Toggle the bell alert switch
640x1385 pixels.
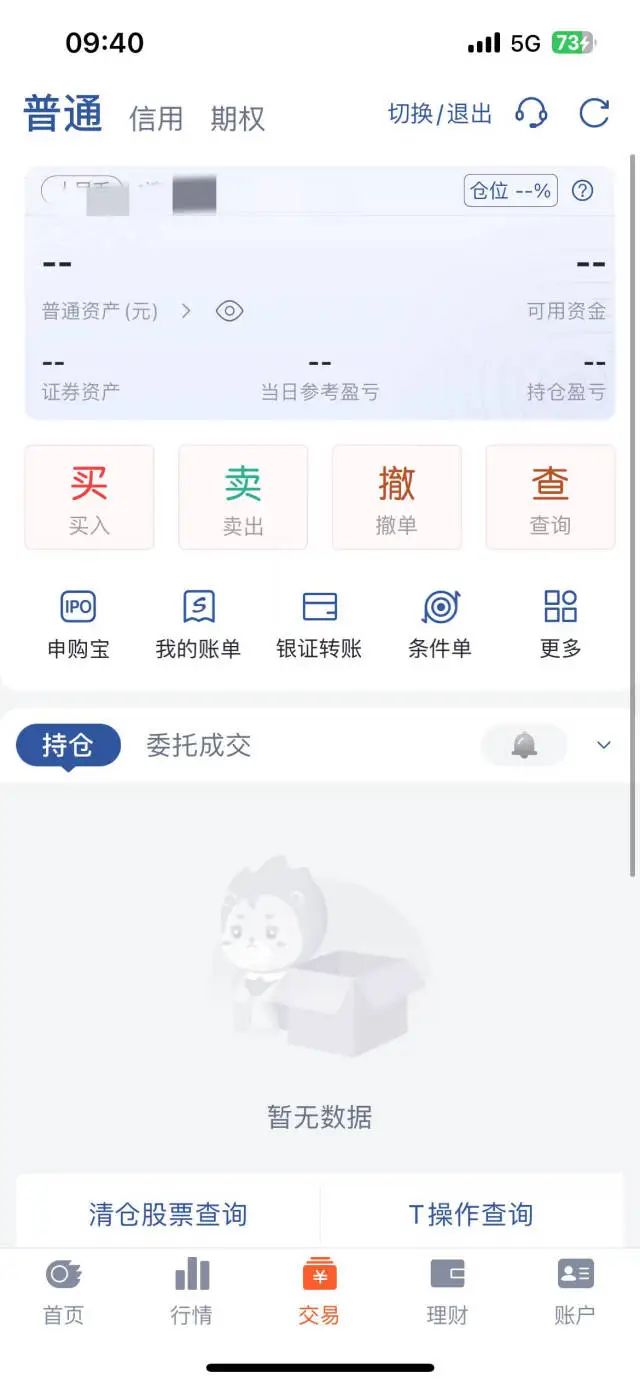[x=524, y=745]
